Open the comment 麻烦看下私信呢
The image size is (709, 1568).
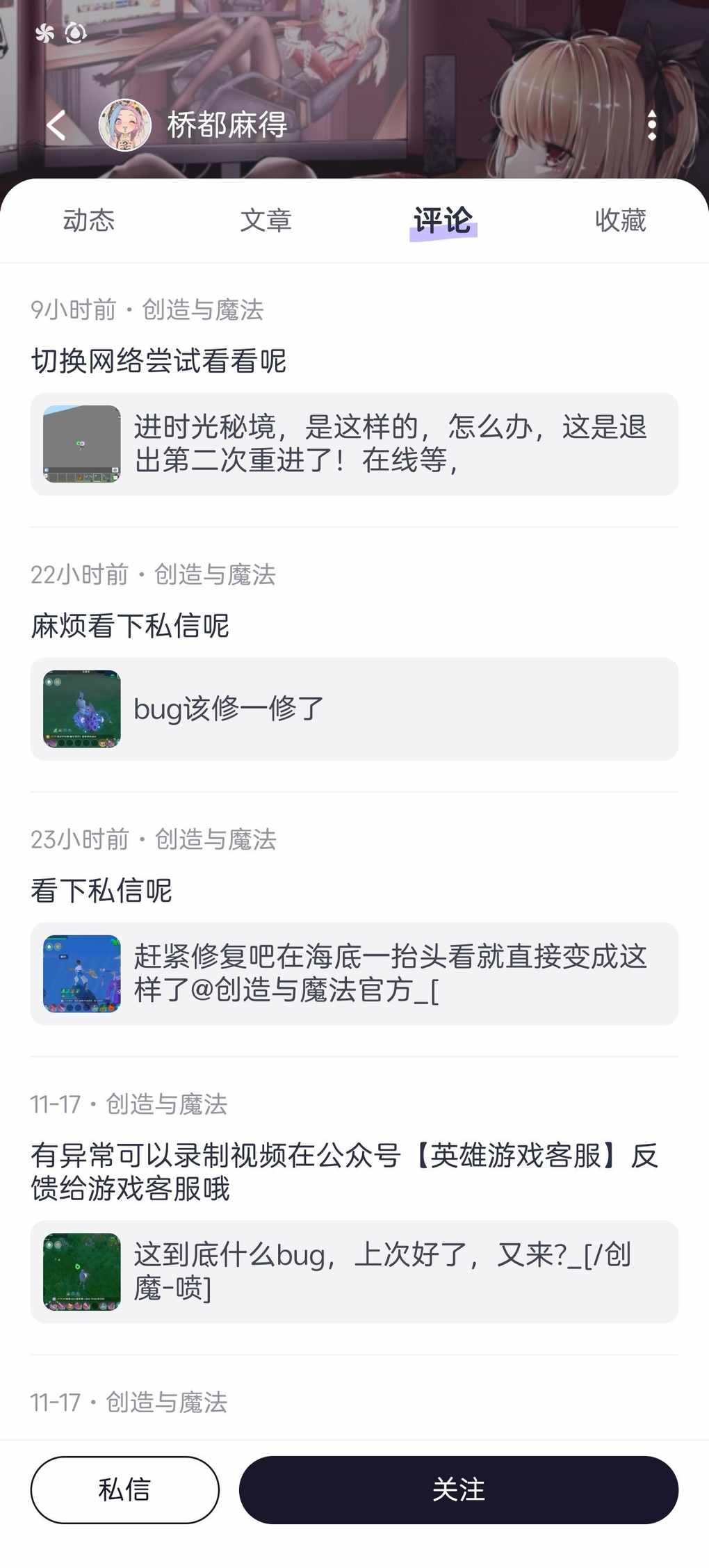tap(130, 626)
